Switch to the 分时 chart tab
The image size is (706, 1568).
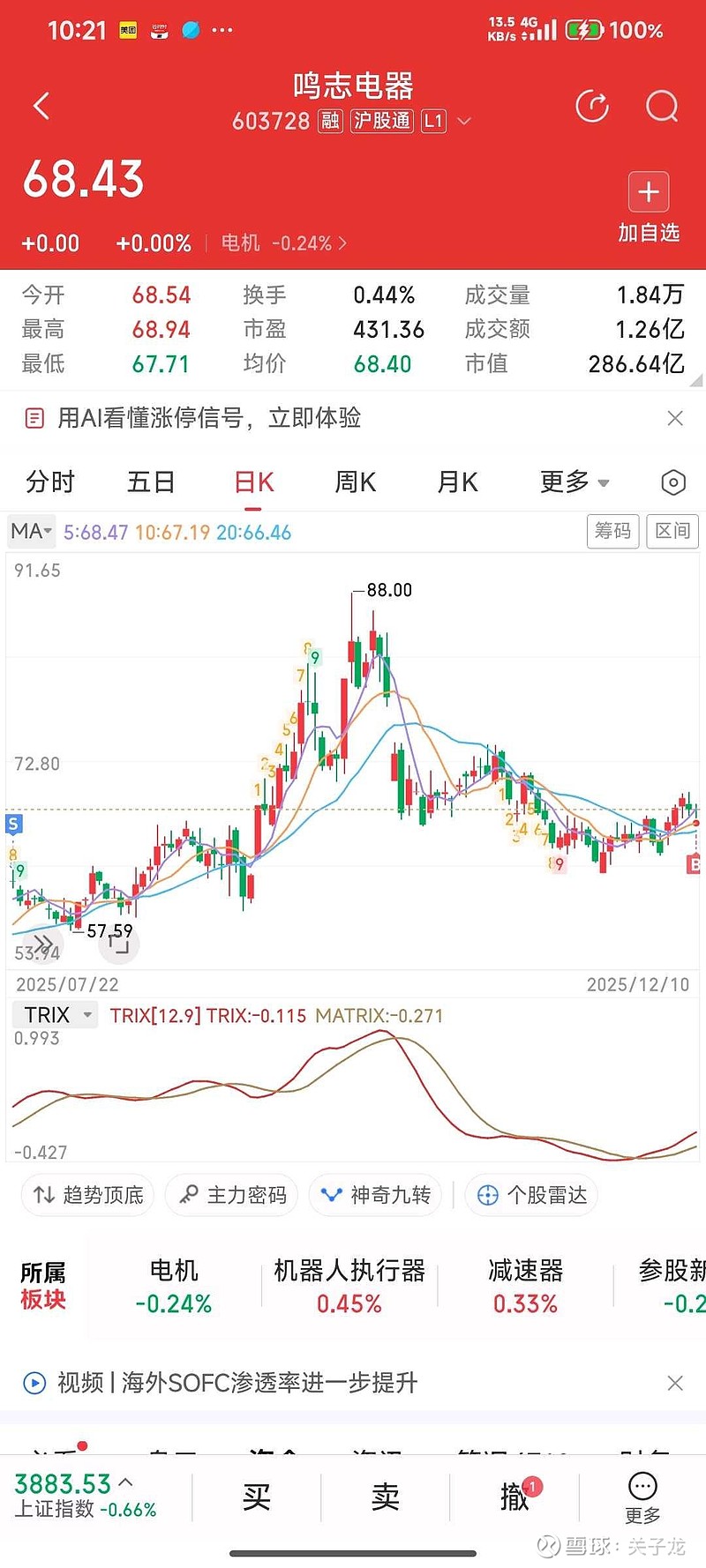coord(50,482)
